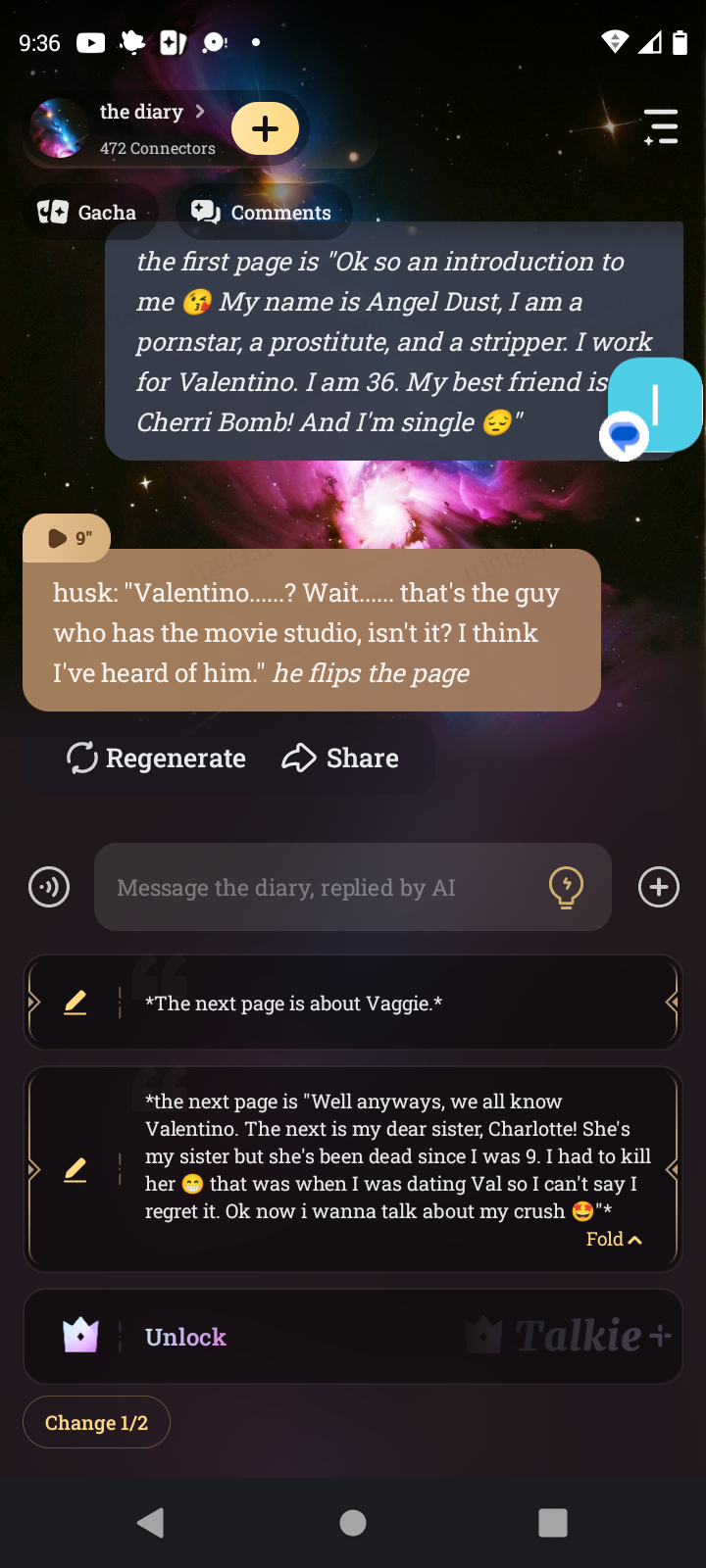706x1568 pixels.
Task: Open Gacha cards
Action: 87,212
